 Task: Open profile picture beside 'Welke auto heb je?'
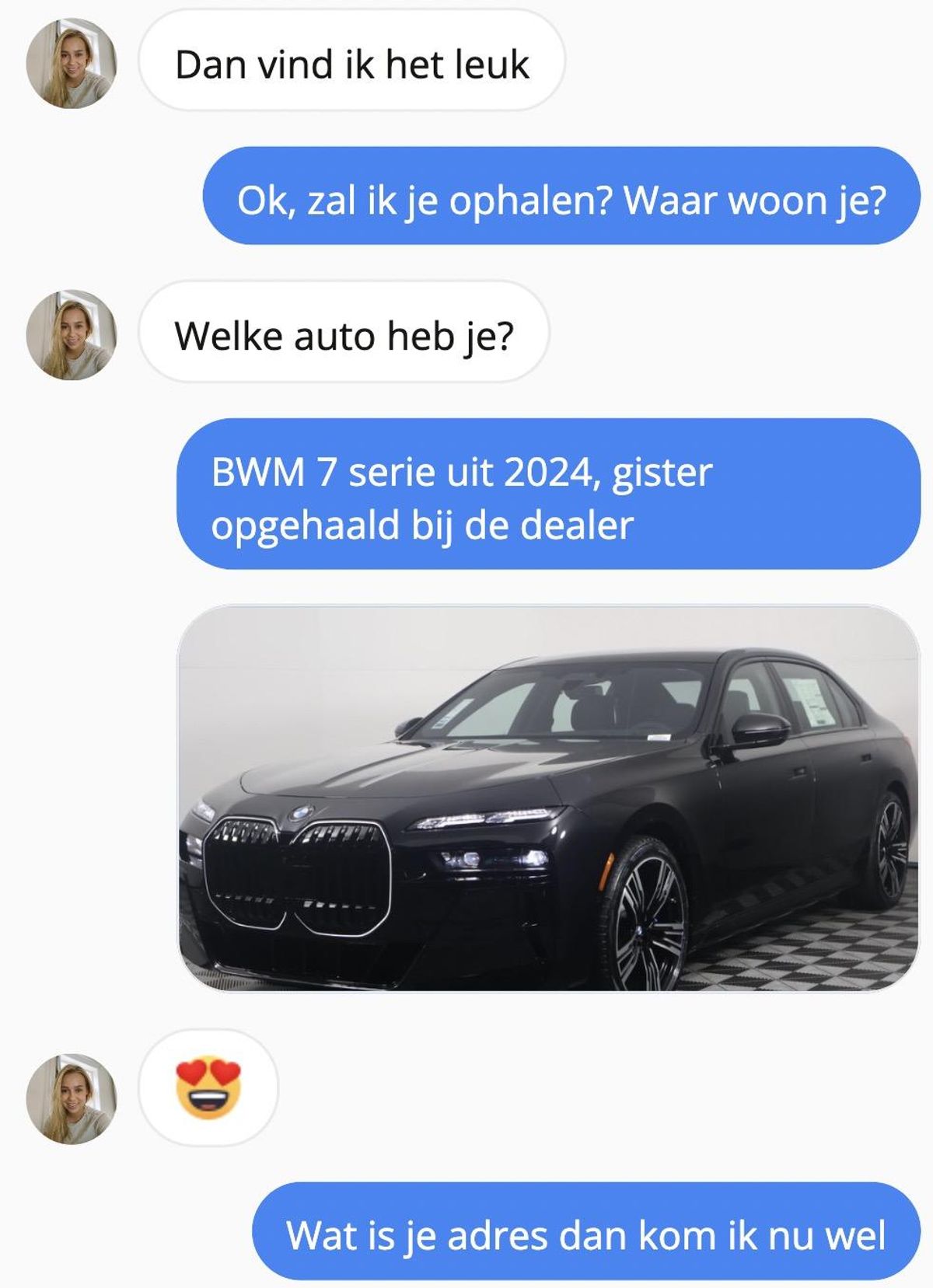(72, 335)
